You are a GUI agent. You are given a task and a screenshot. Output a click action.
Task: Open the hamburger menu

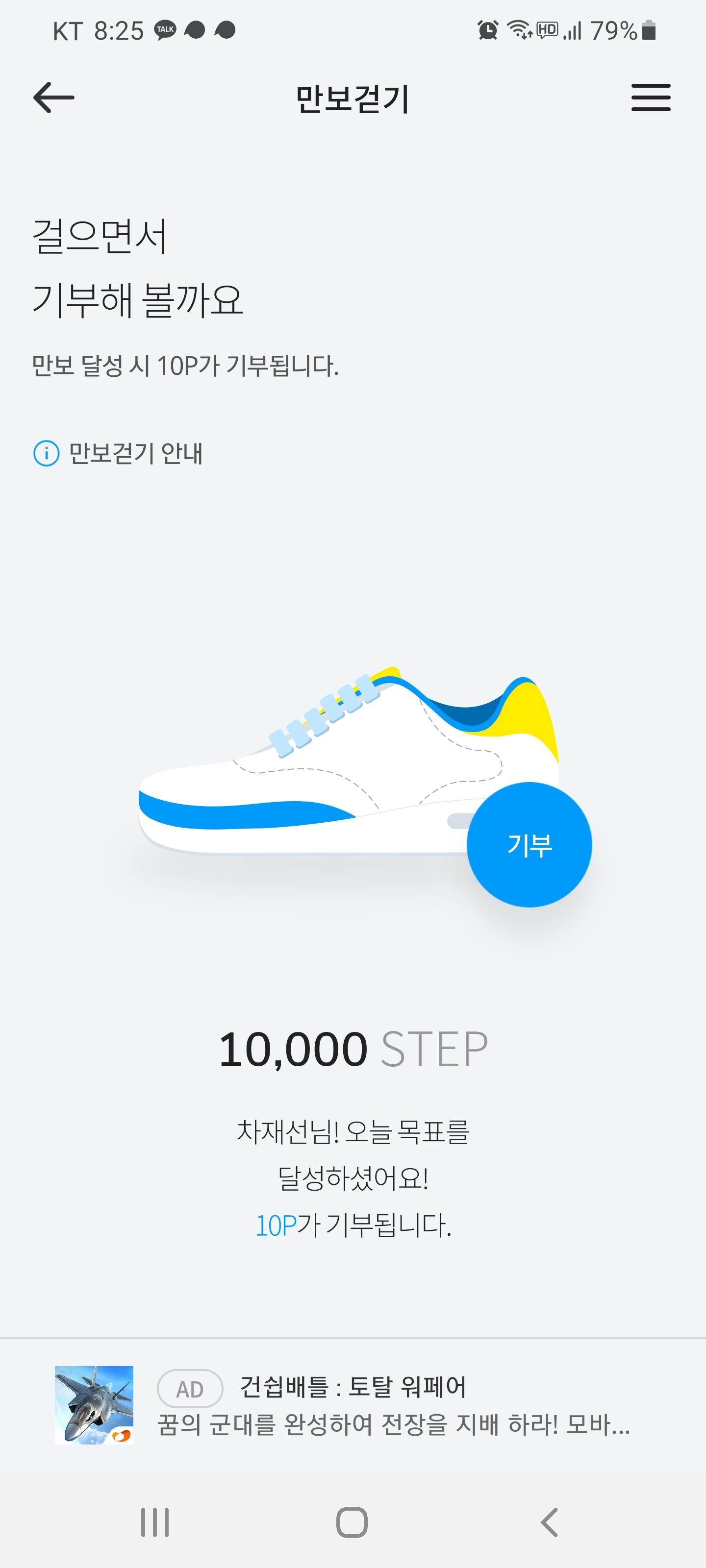651,98
